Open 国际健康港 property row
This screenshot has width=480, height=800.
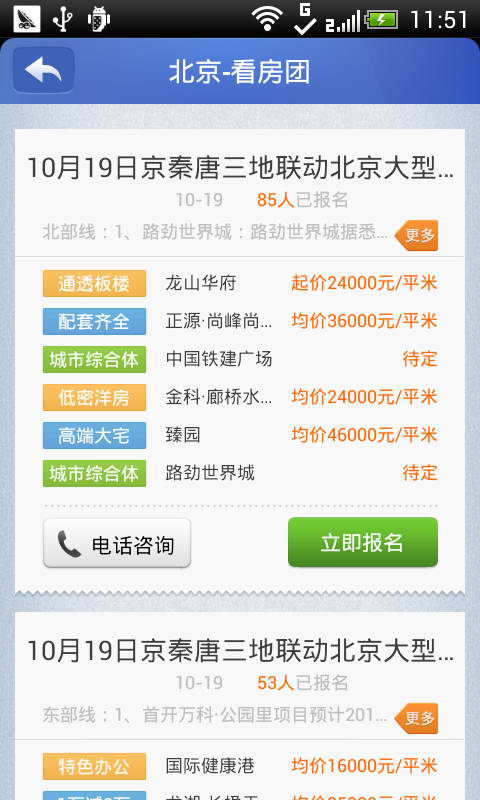point(240,766)
